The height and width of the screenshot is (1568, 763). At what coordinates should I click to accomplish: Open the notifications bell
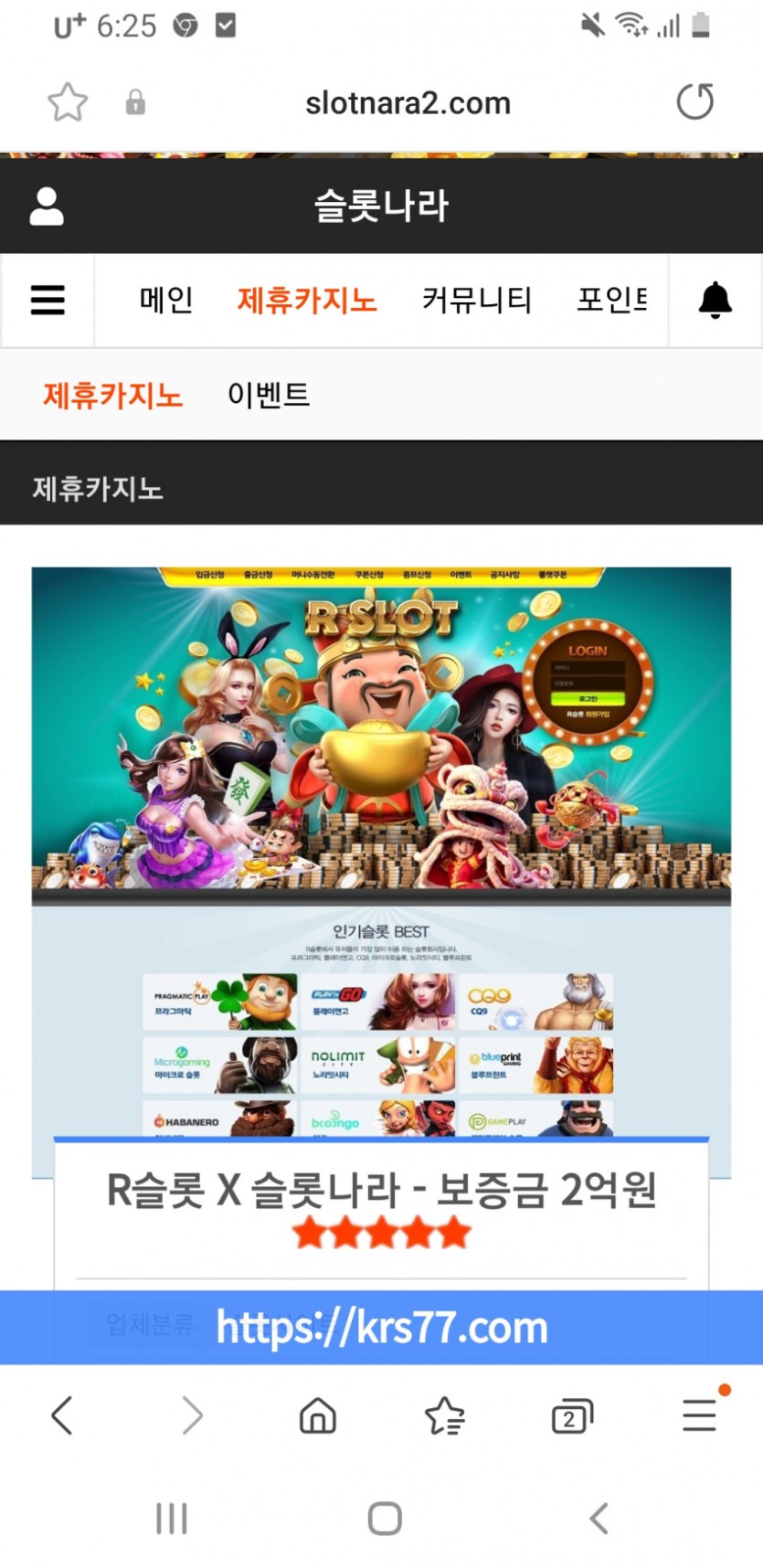coord(715,300)
